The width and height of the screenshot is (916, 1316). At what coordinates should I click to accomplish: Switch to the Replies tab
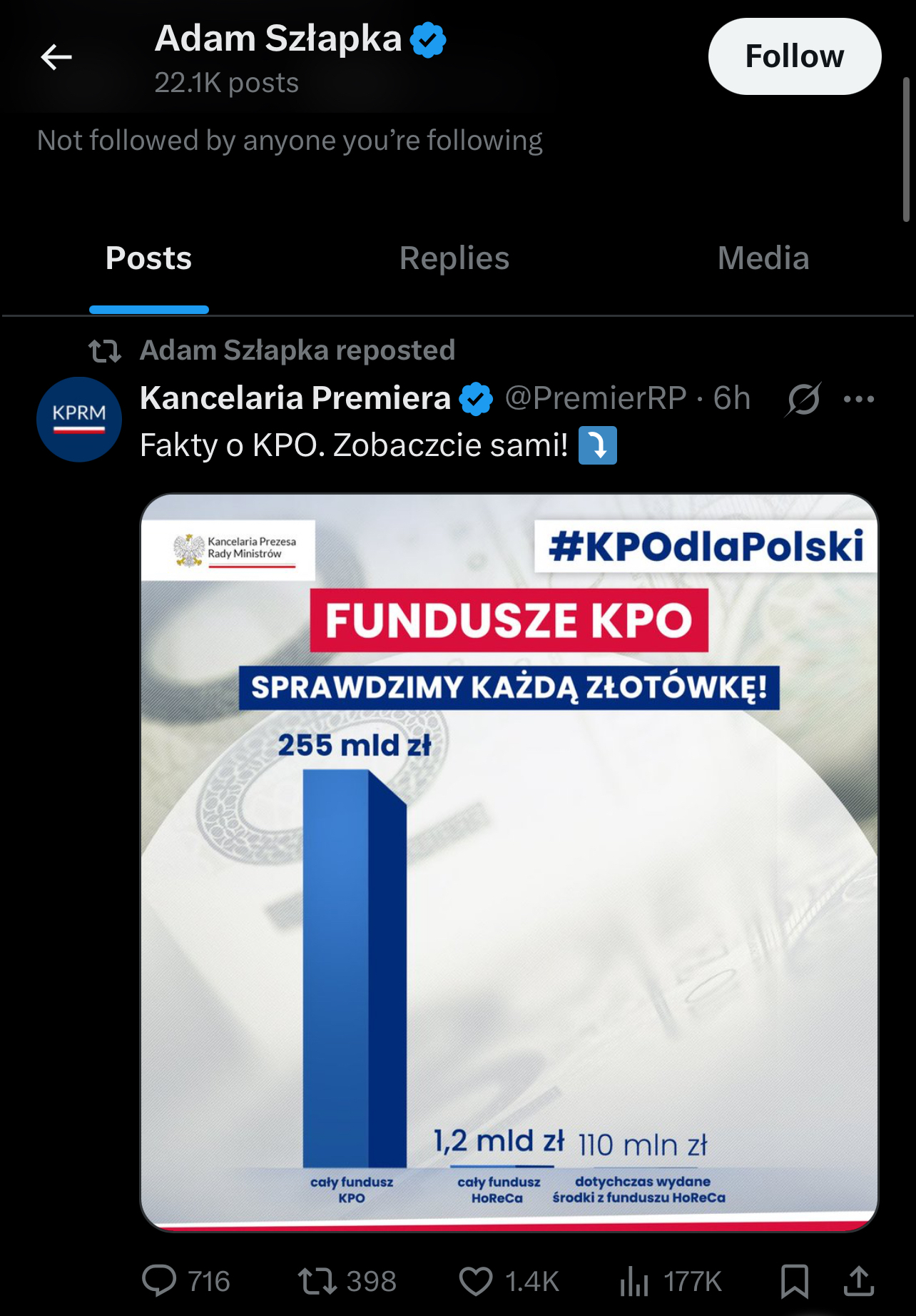454,258
